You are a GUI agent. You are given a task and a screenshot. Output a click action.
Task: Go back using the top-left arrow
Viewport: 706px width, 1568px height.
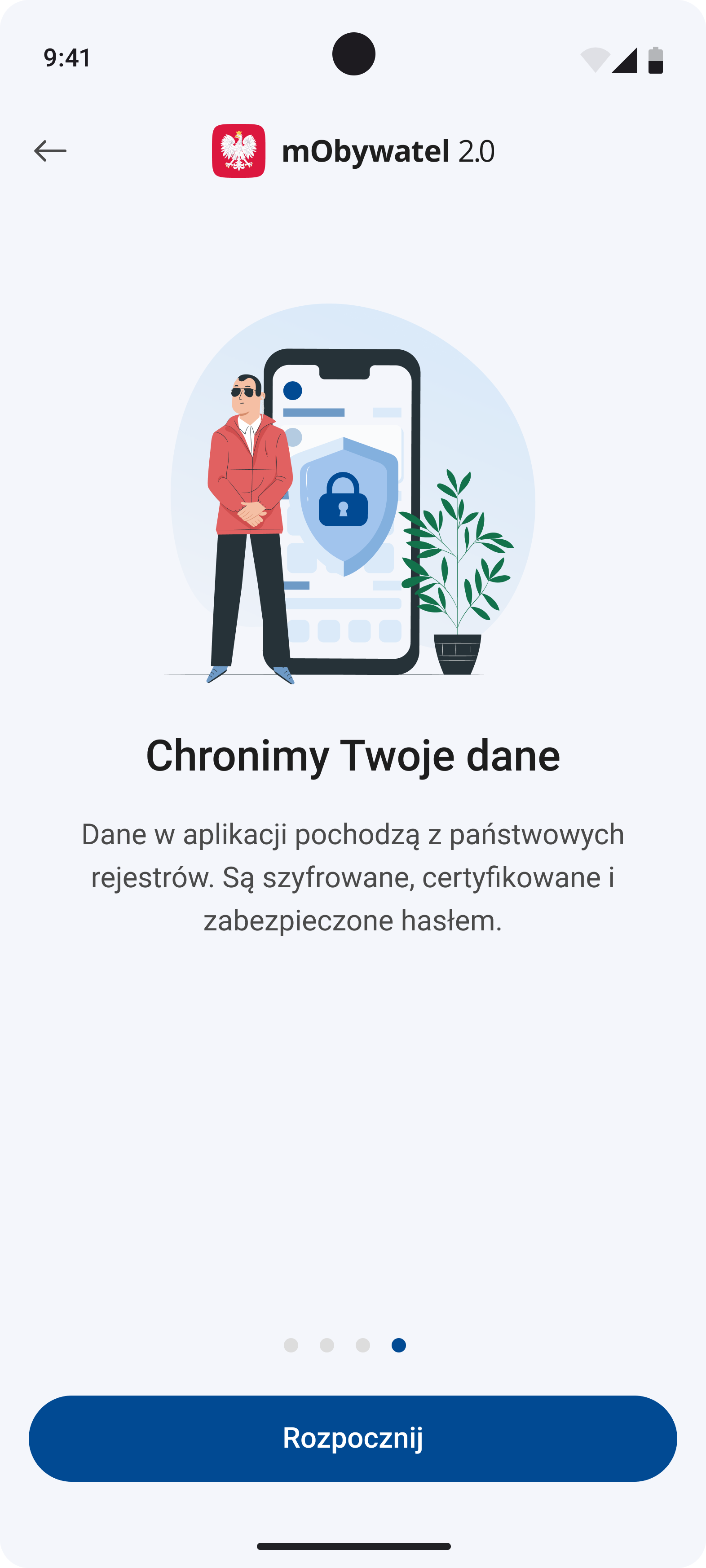(x=50, y=151)
